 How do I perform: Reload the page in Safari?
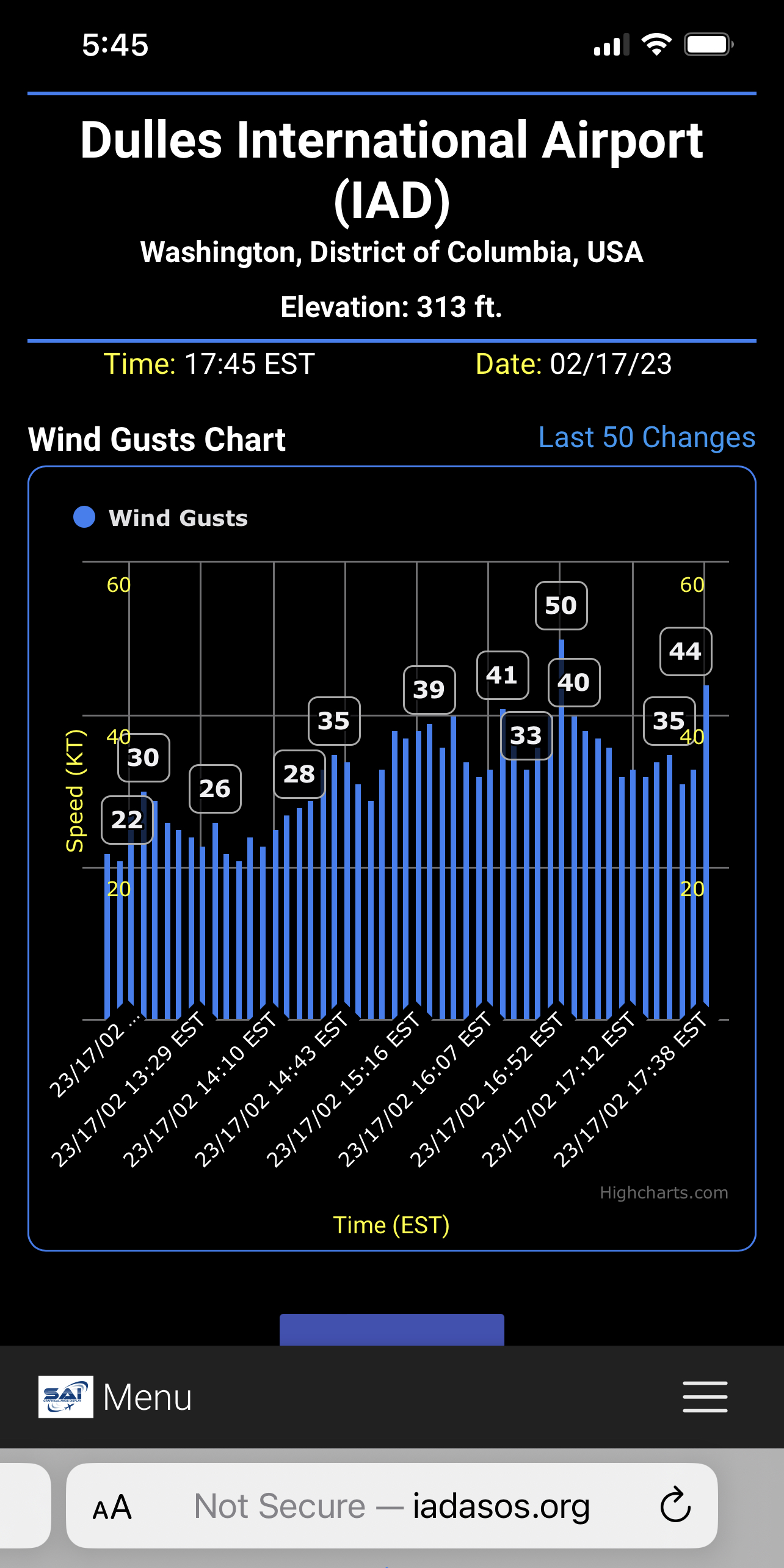(675, 1506)
